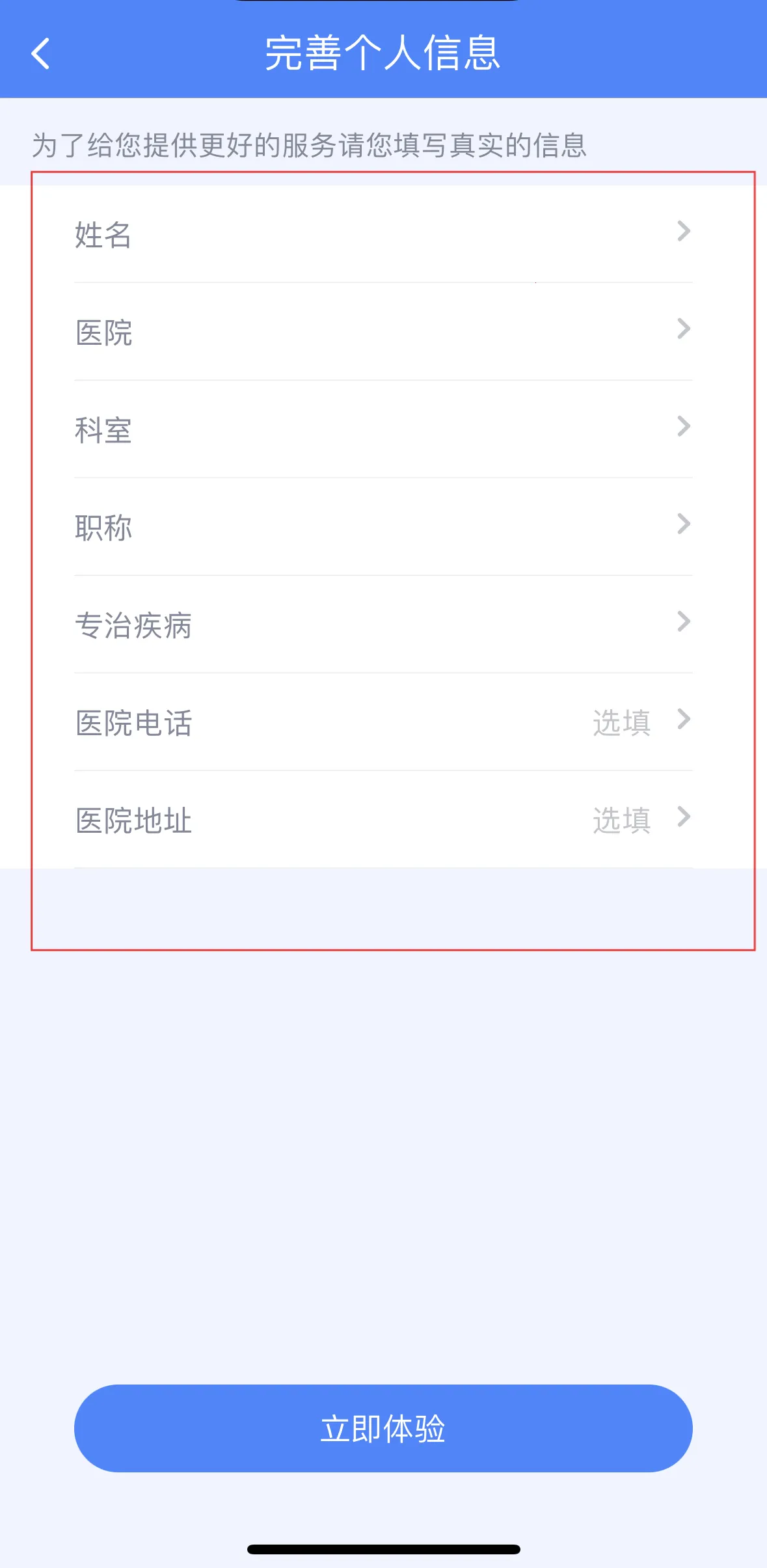The image size is (767, 1568).
Task: Expand the chevron beside 科室
Action: (x=684, y=427)
